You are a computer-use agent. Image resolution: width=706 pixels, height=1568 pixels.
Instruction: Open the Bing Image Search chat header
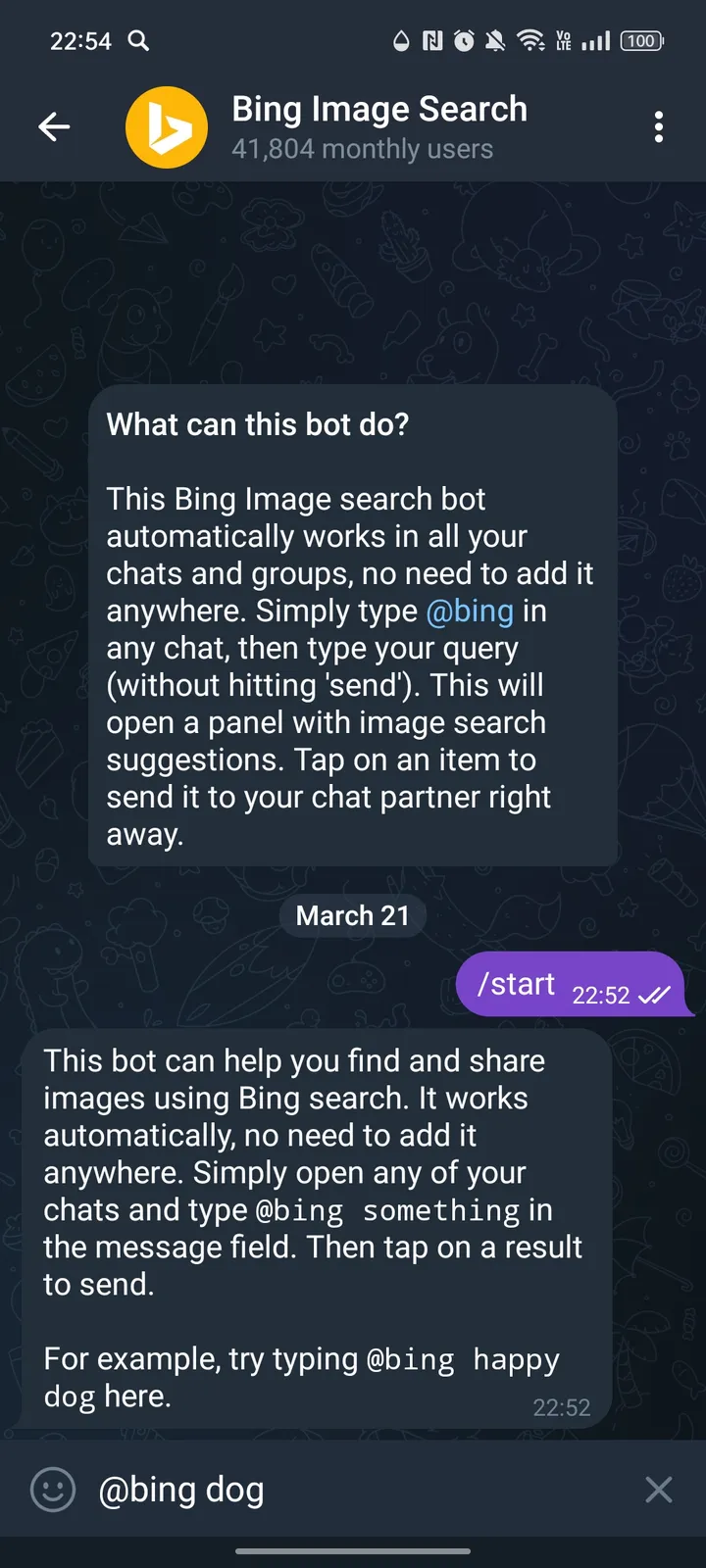[x=378, y=110]
